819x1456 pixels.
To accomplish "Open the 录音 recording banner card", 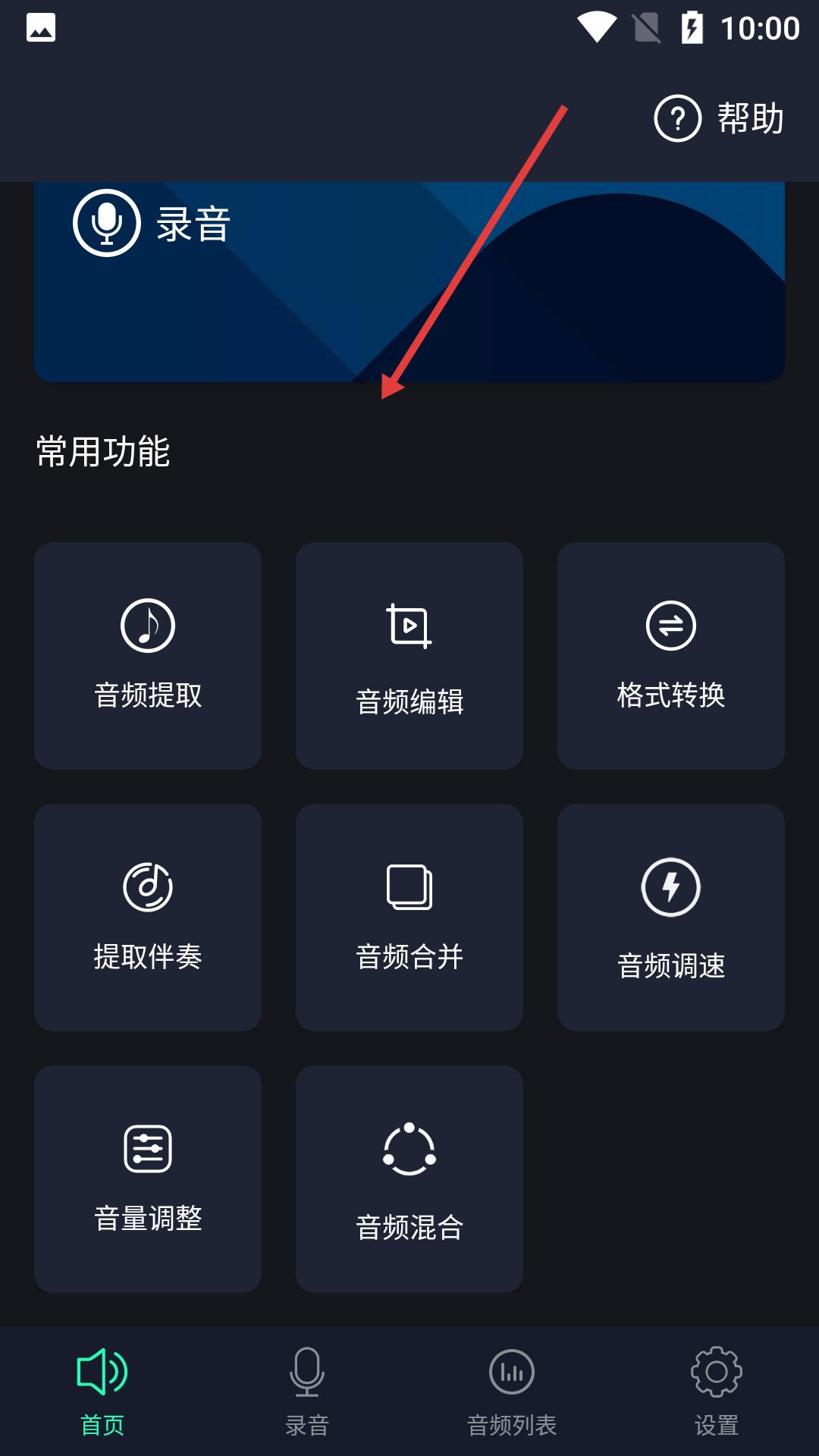I will point(409,281).
